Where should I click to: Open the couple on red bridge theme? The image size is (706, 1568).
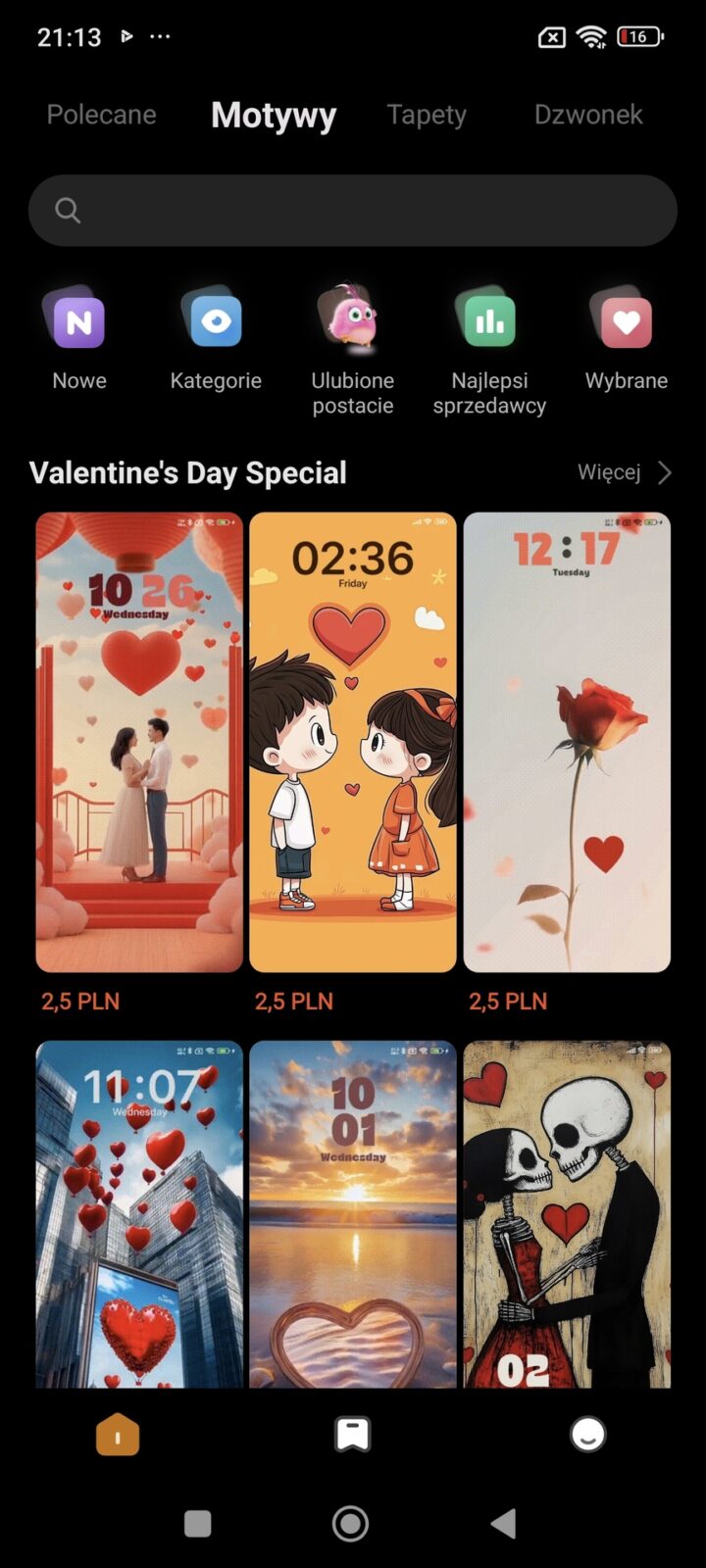139,742
